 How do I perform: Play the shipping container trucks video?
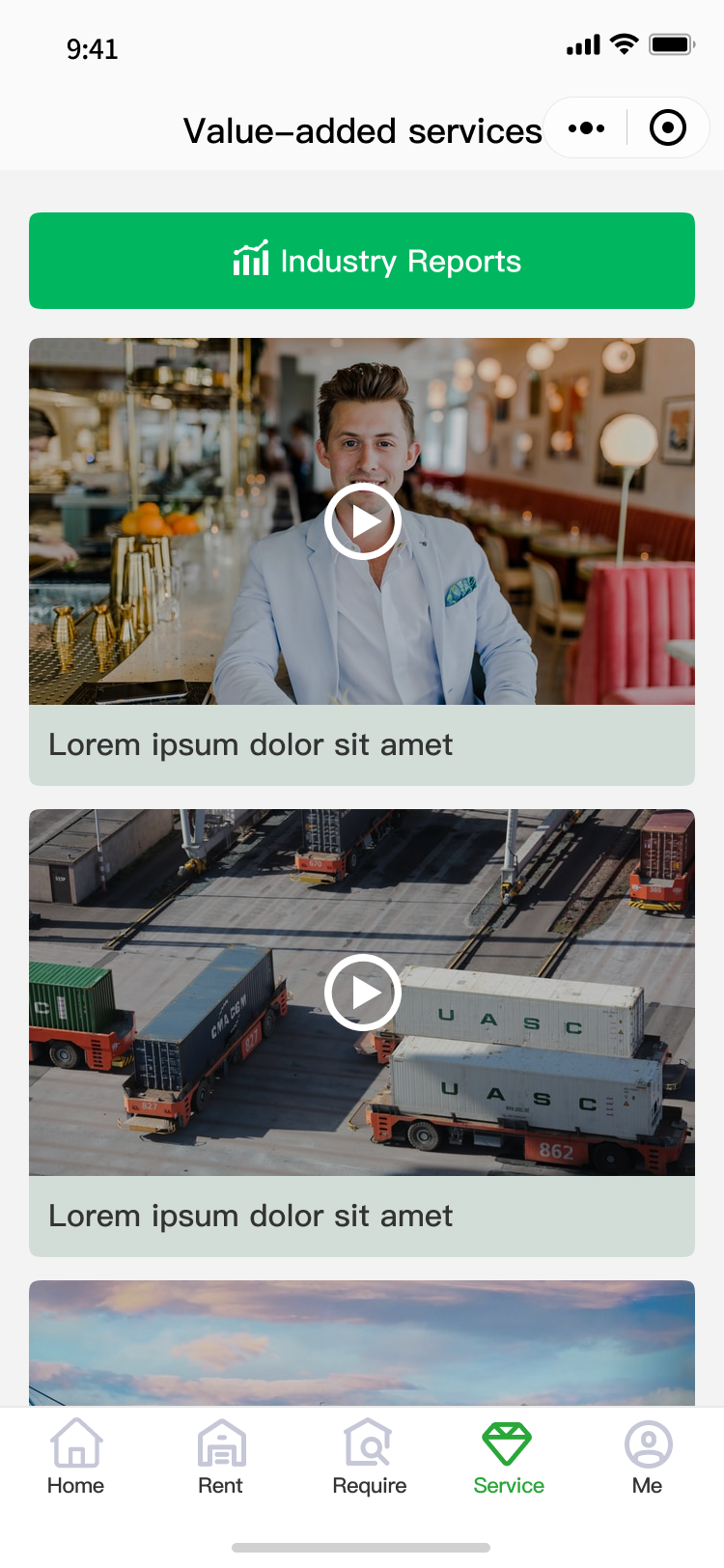(362, 993)
